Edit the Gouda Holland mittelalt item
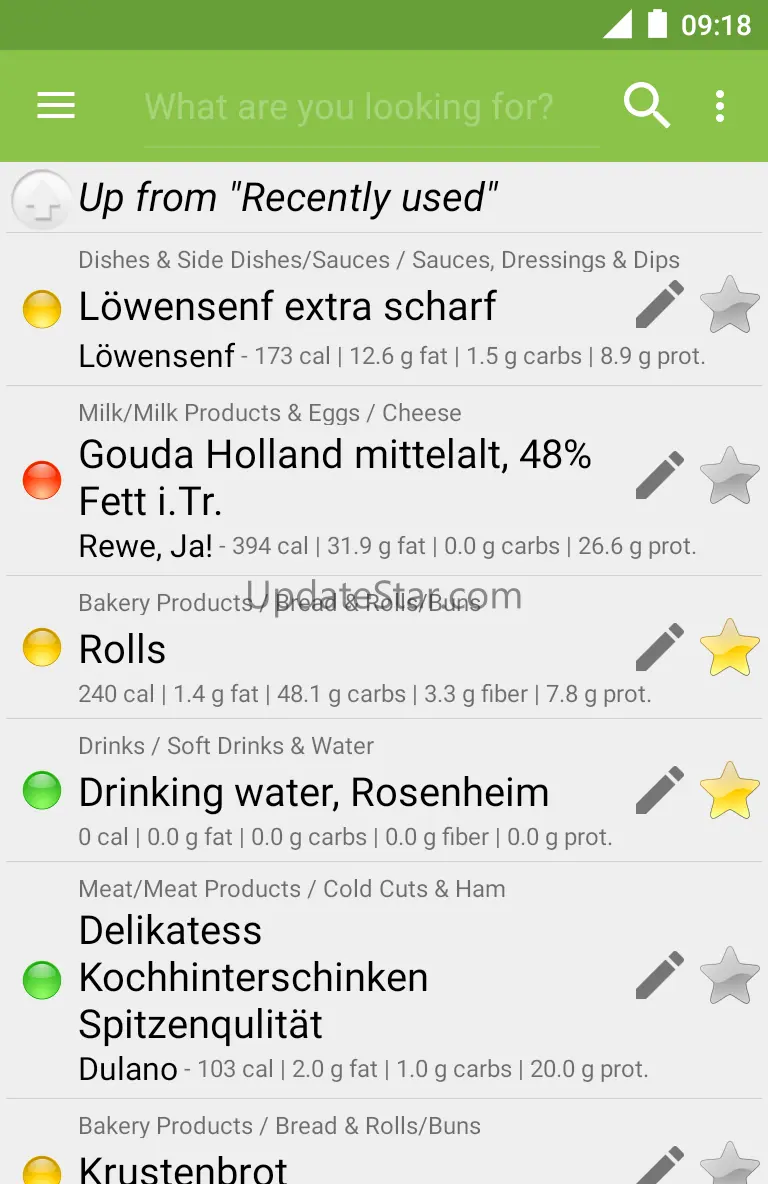The width and height of the screenshot is (768, 1184). tap(660, 475)
